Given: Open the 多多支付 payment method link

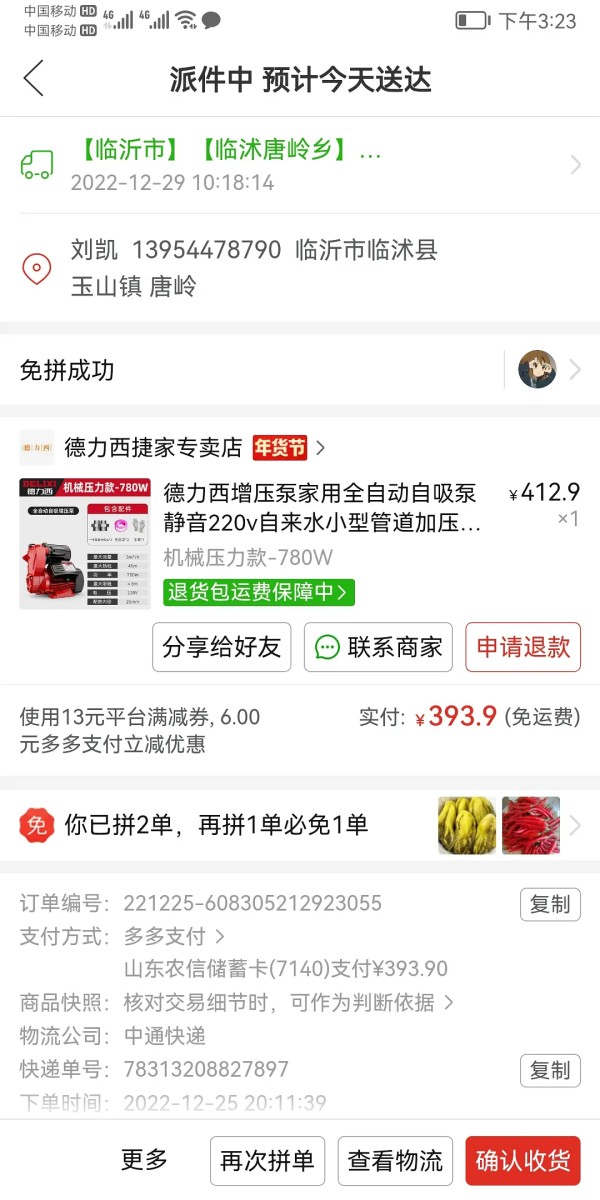Looking at the screenshot, I should pyautogui.click(x=174, y=937).
